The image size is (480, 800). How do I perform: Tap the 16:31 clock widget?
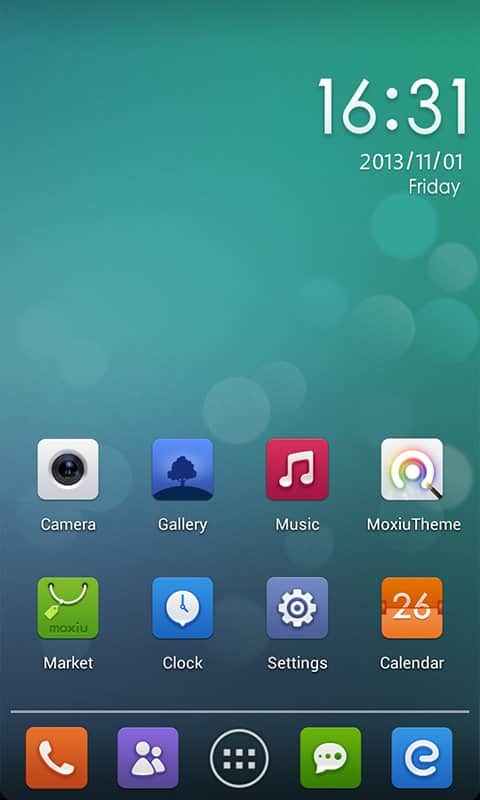click(x=392, y=106)
